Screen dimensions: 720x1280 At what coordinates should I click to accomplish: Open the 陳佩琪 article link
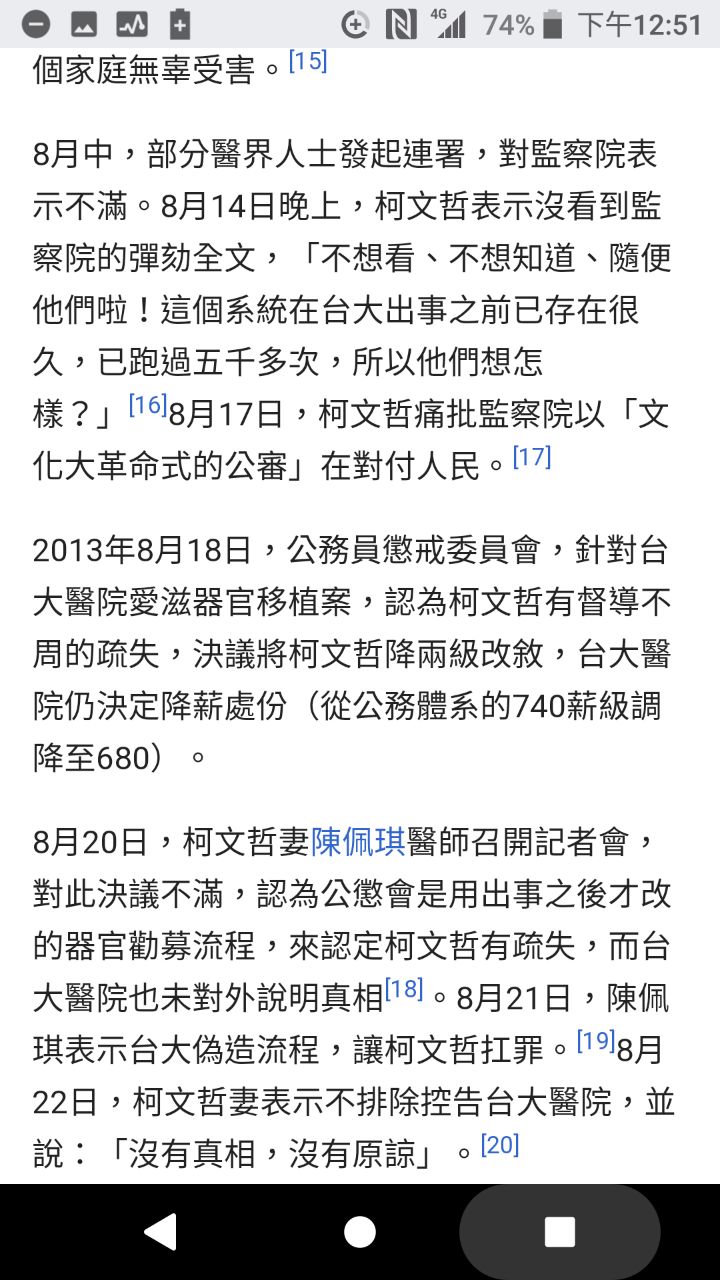[x=358, y=842]
